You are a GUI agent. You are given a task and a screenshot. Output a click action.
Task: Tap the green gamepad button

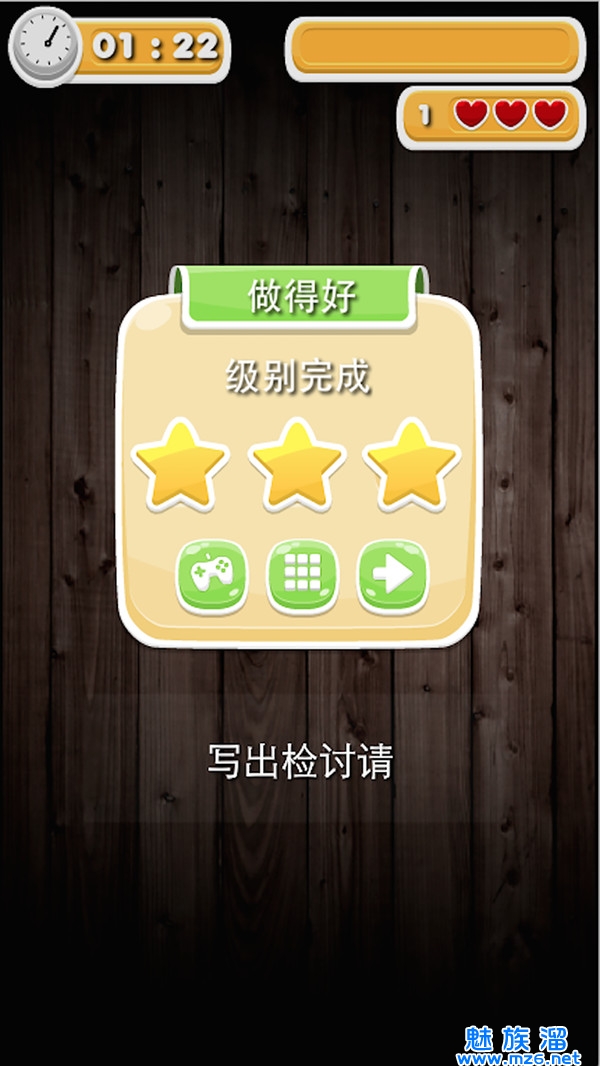click(211, 574)
